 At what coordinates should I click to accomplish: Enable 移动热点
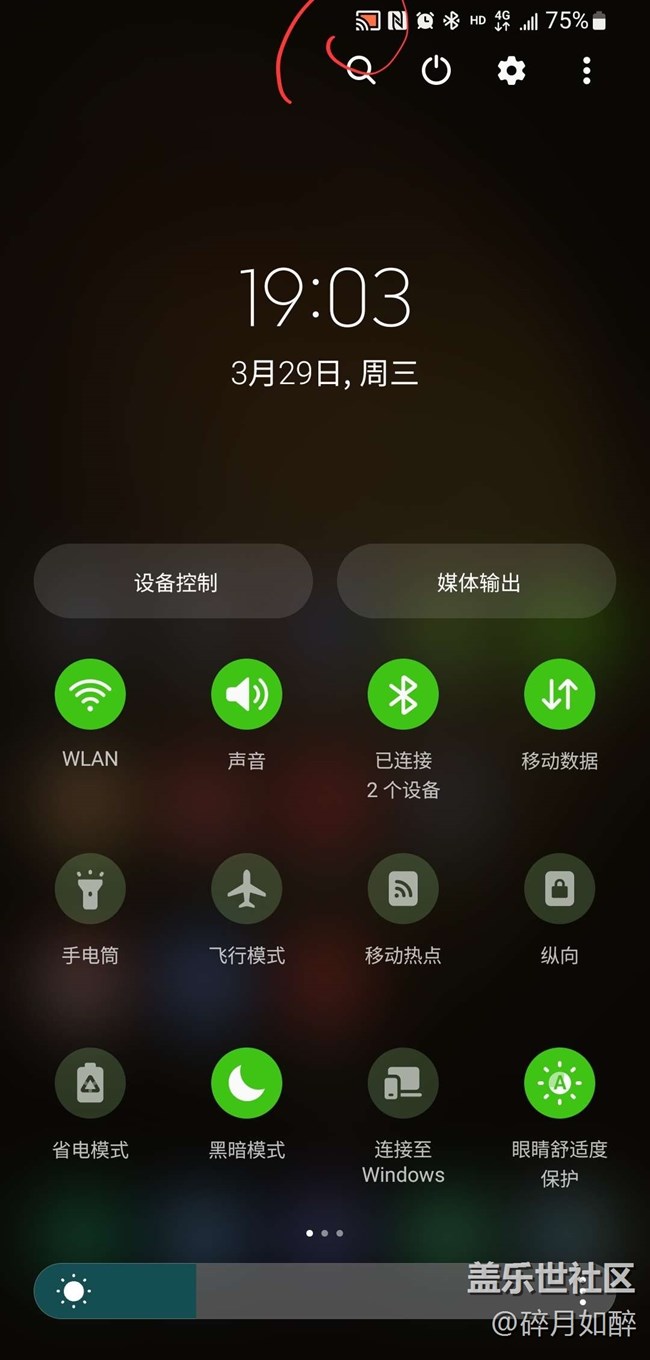(x=403, y=888)
